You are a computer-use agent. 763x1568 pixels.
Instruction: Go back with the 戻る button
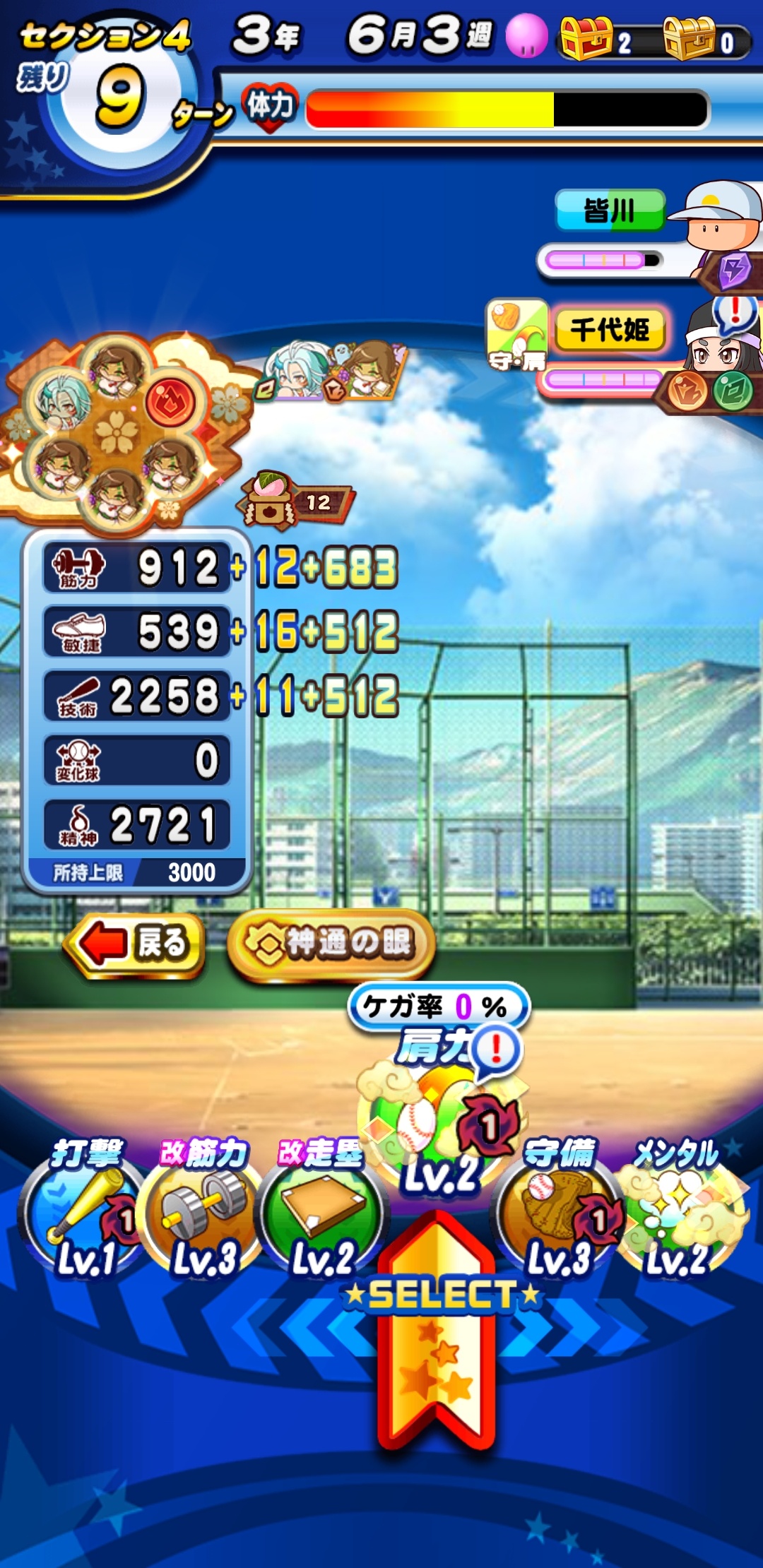click(134, 944)
